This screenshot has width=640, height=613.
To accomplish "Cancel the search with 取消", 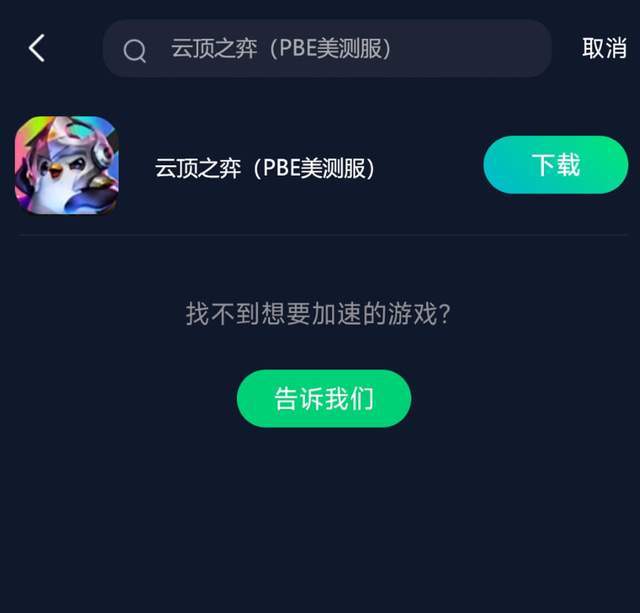I will pos(604,49).
